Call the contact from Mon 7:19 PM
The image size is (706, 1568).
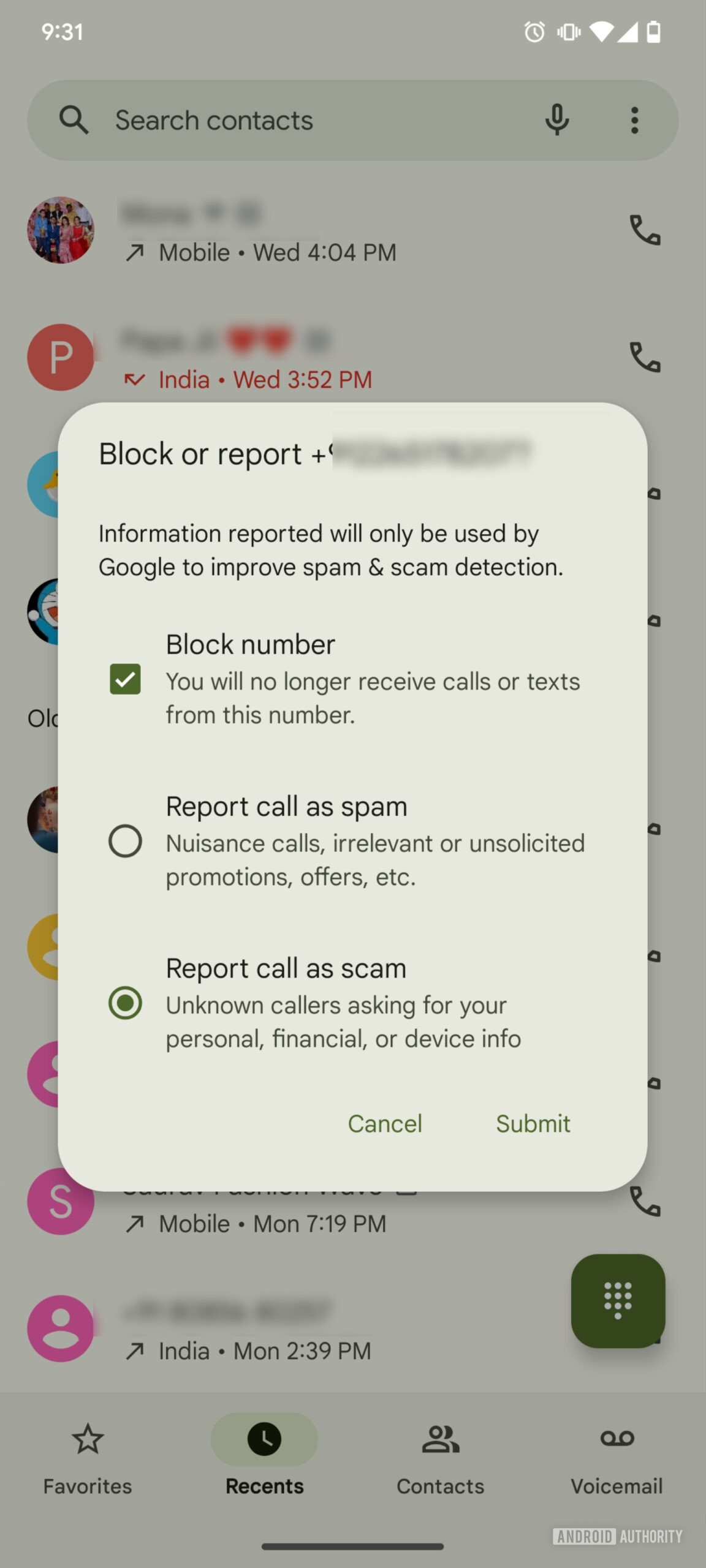point(645,1201)
